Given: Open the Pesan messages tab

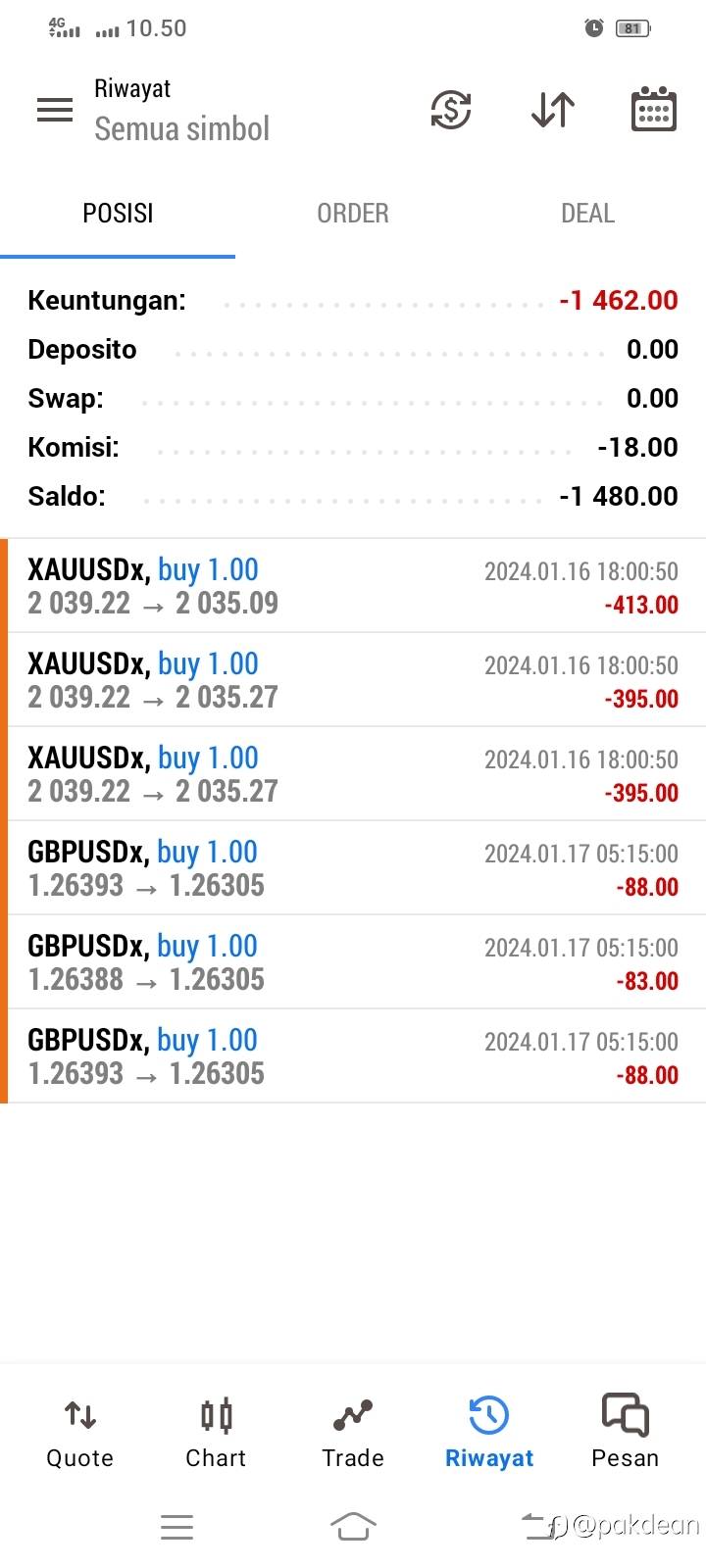Looking at the screenshot, I should tap(626, 1433).
